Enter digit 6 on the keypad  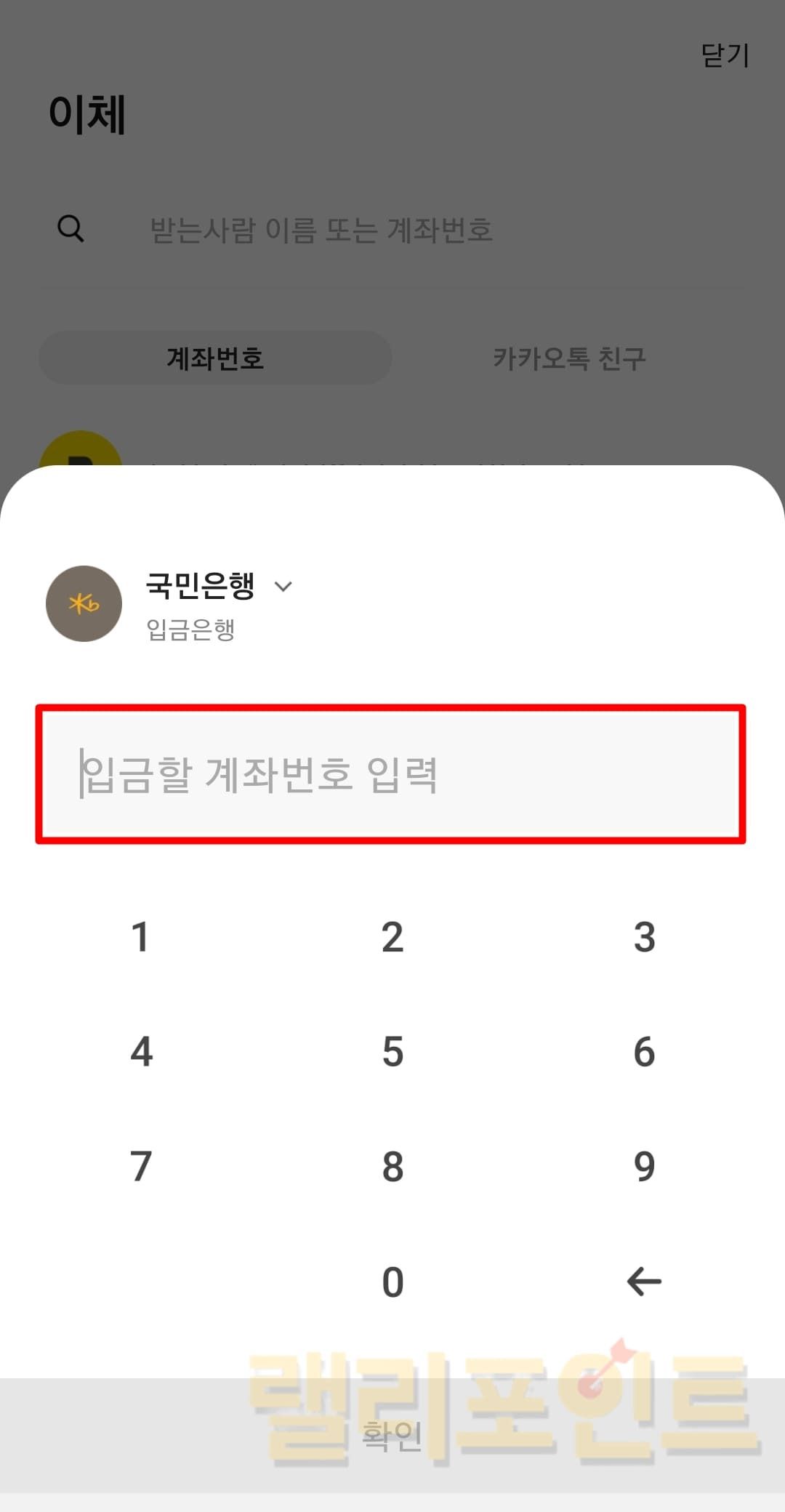644,1052
